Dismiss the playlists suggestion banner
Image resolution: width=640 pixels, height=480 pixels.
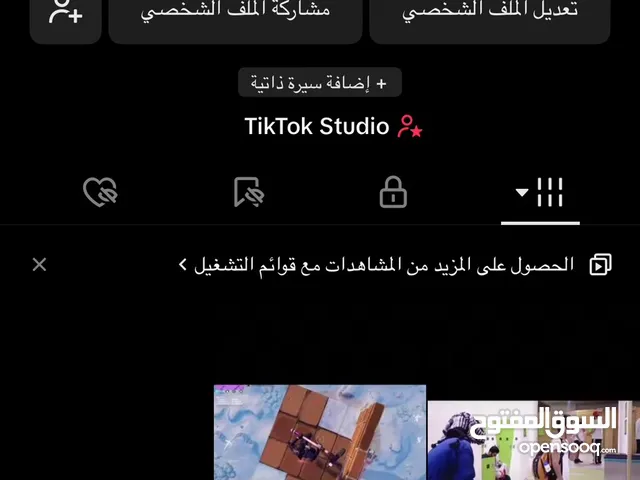pos(39,265)
